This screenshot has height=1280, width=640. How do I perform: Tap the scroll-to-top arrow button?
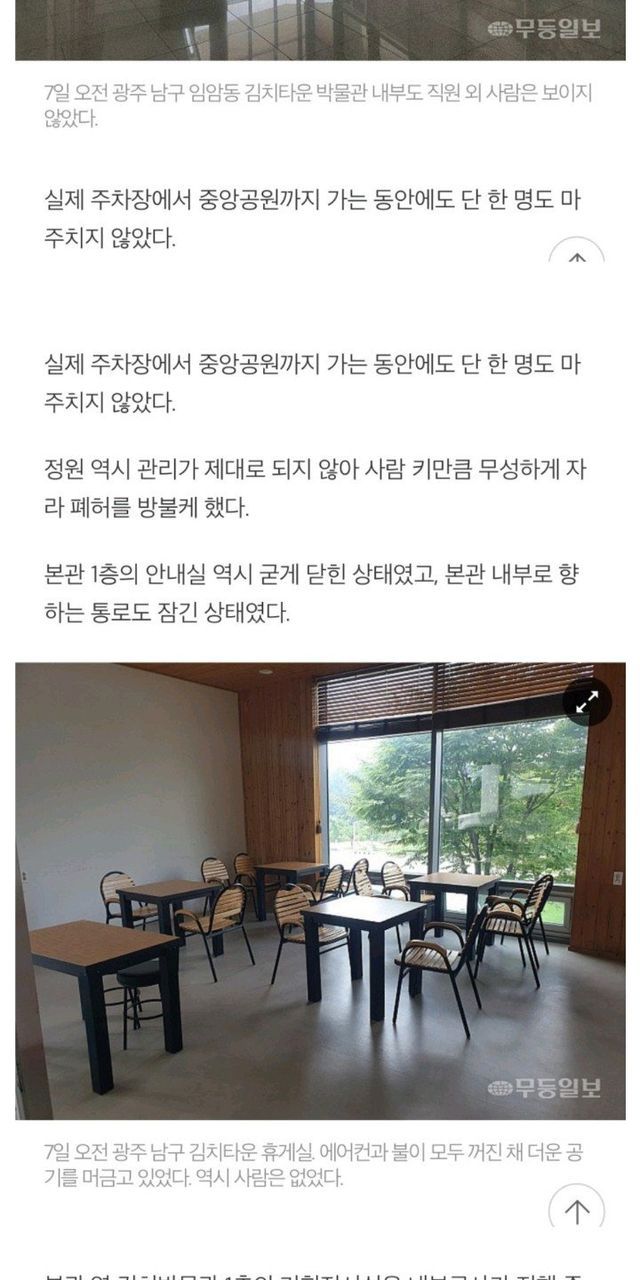click(x=576, y=1211)
